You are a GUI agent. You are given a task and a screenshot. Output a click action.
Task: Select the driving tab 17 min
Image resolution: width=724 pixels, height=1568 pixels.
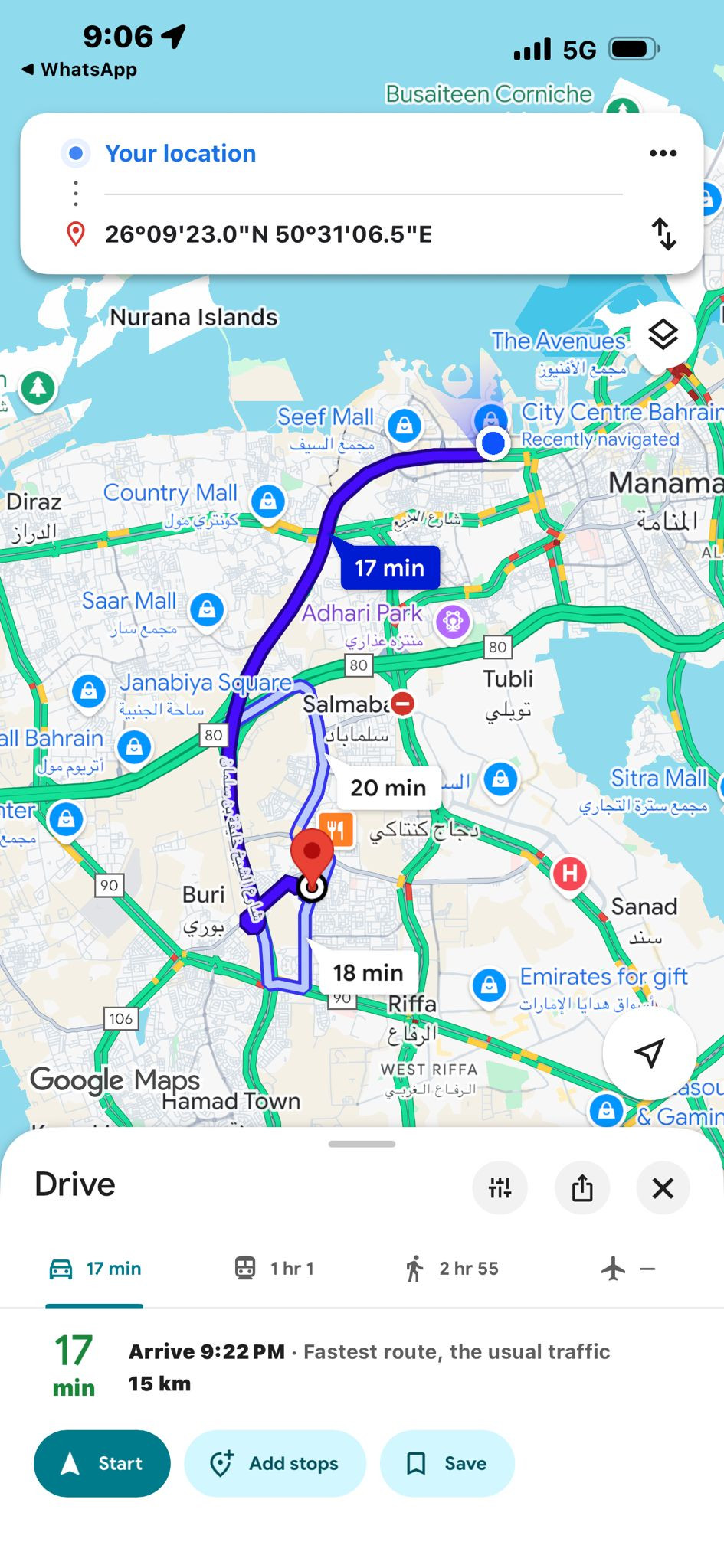95,1269
